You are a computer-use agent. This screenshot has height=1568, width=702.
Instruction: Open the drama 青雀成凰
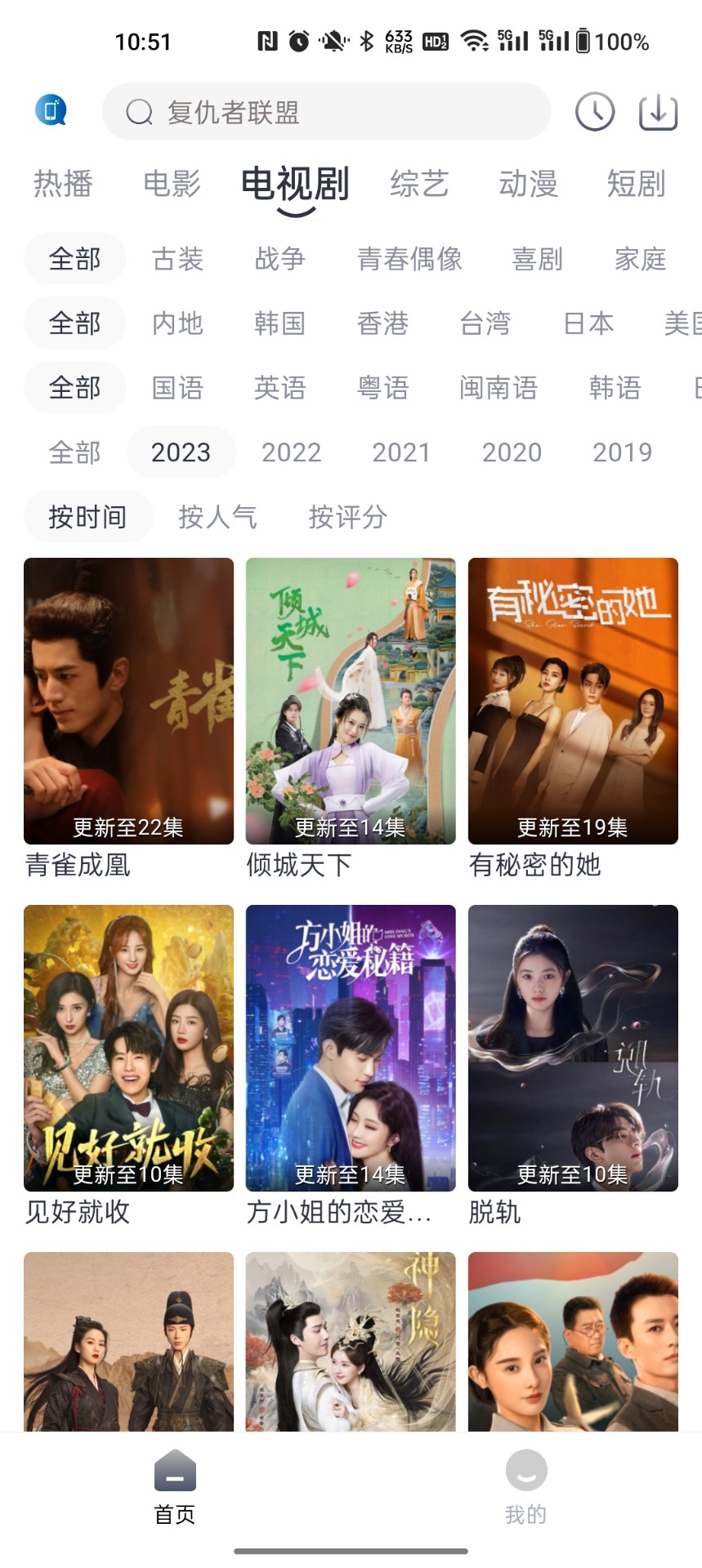click(128, 700)
